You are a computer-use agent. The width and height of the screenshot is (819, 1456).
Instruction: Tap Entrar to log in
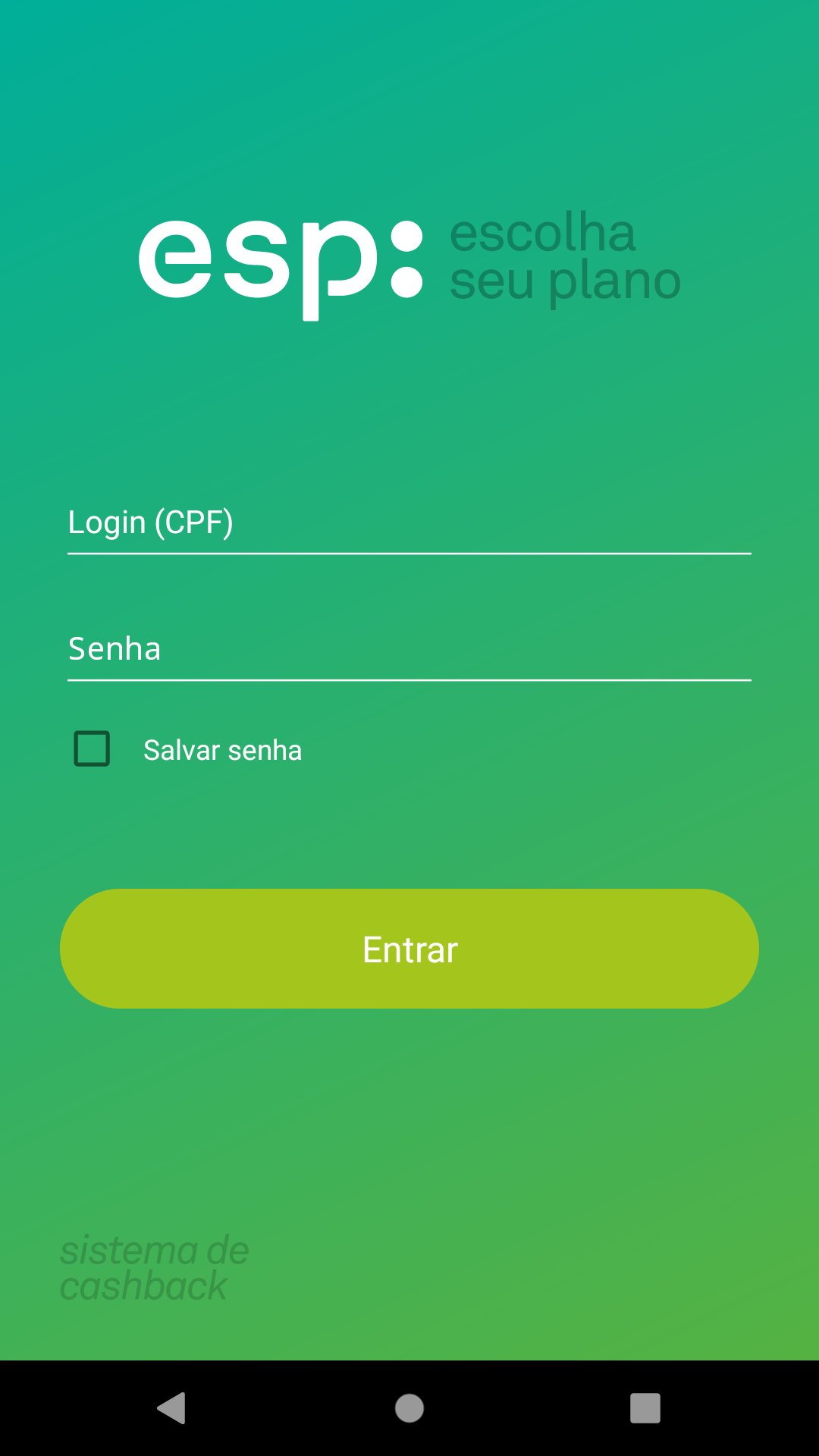tap(409, 948)
